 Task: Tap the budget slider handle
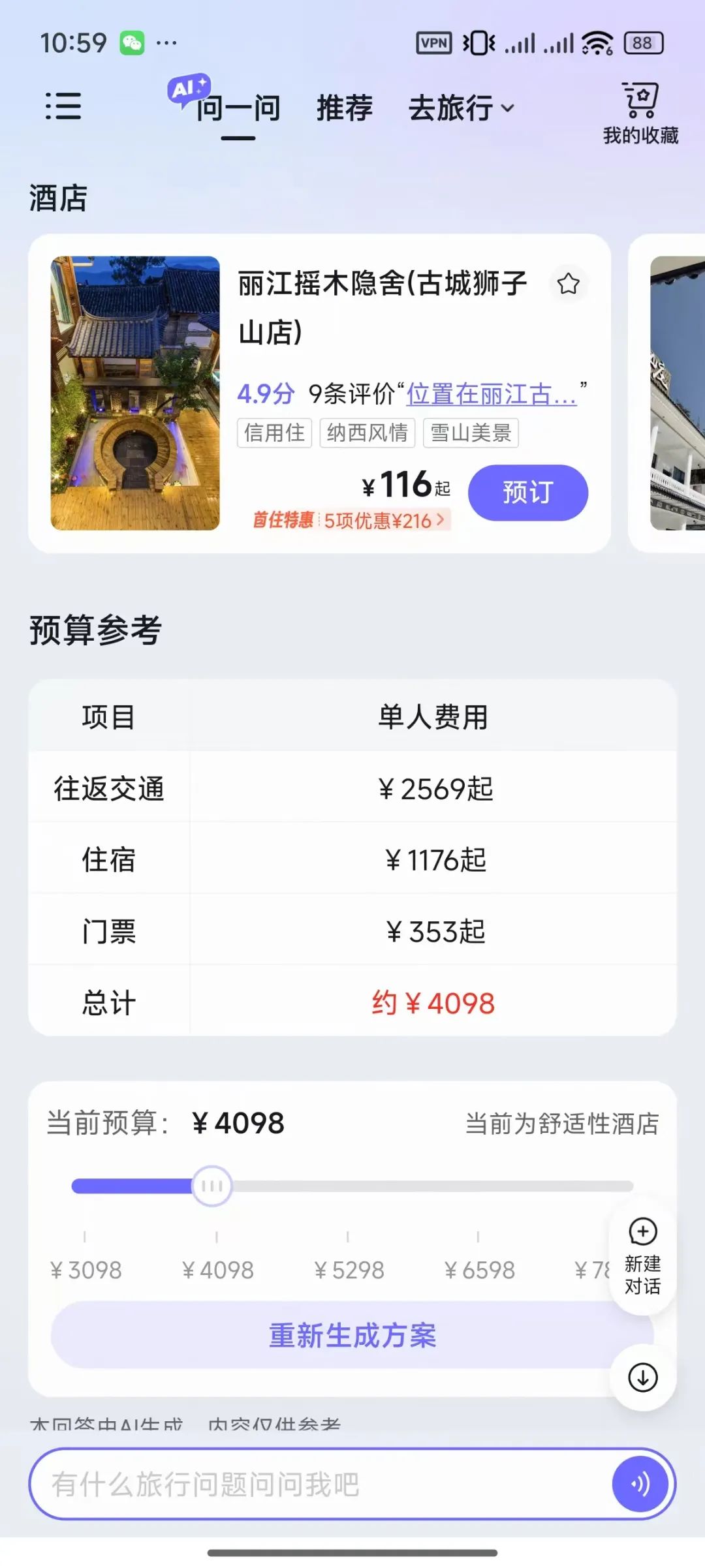[212, 1186]
